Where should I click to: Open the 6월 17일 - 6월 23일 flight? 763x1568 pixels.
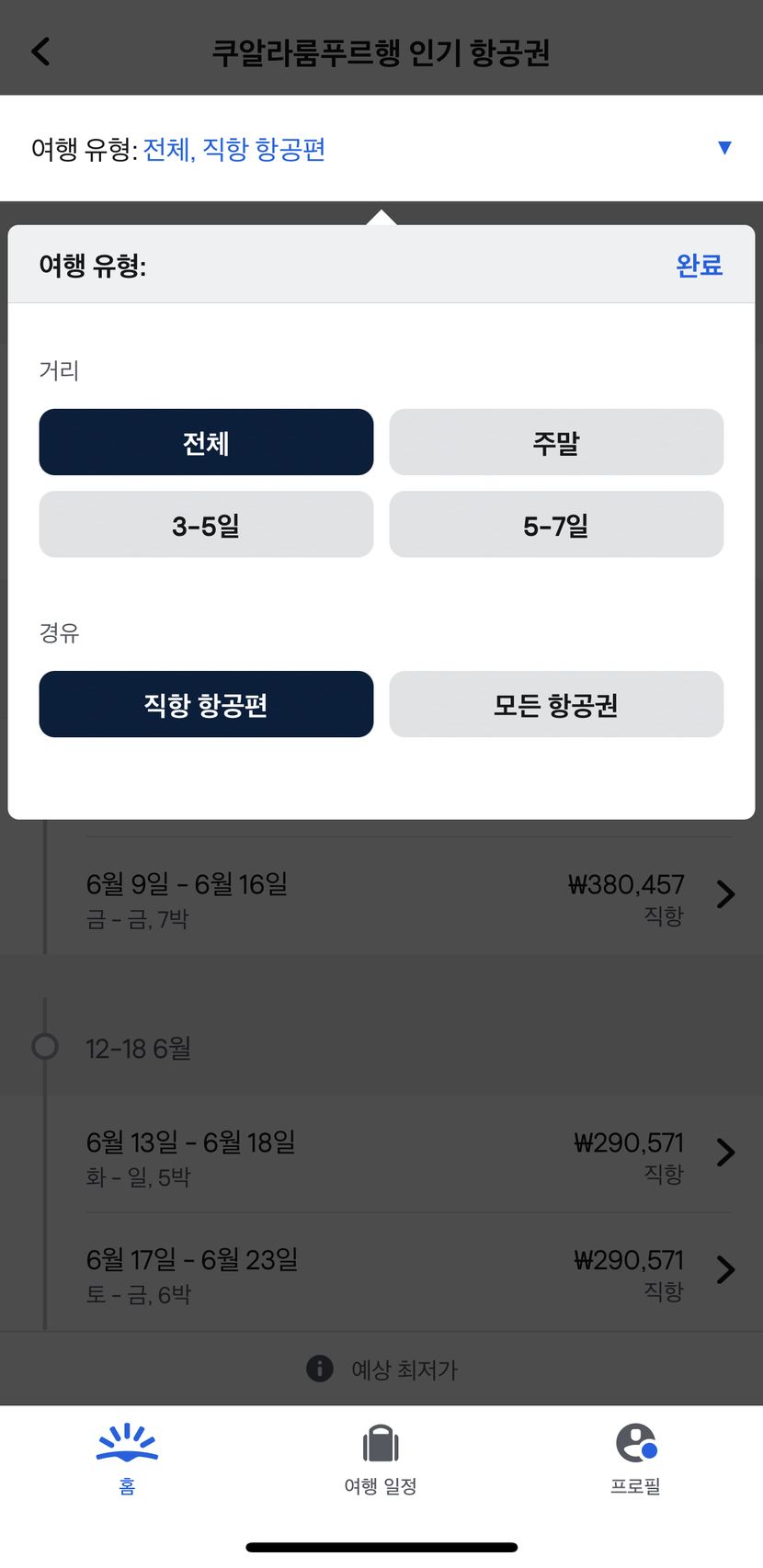click(409, 1272)
